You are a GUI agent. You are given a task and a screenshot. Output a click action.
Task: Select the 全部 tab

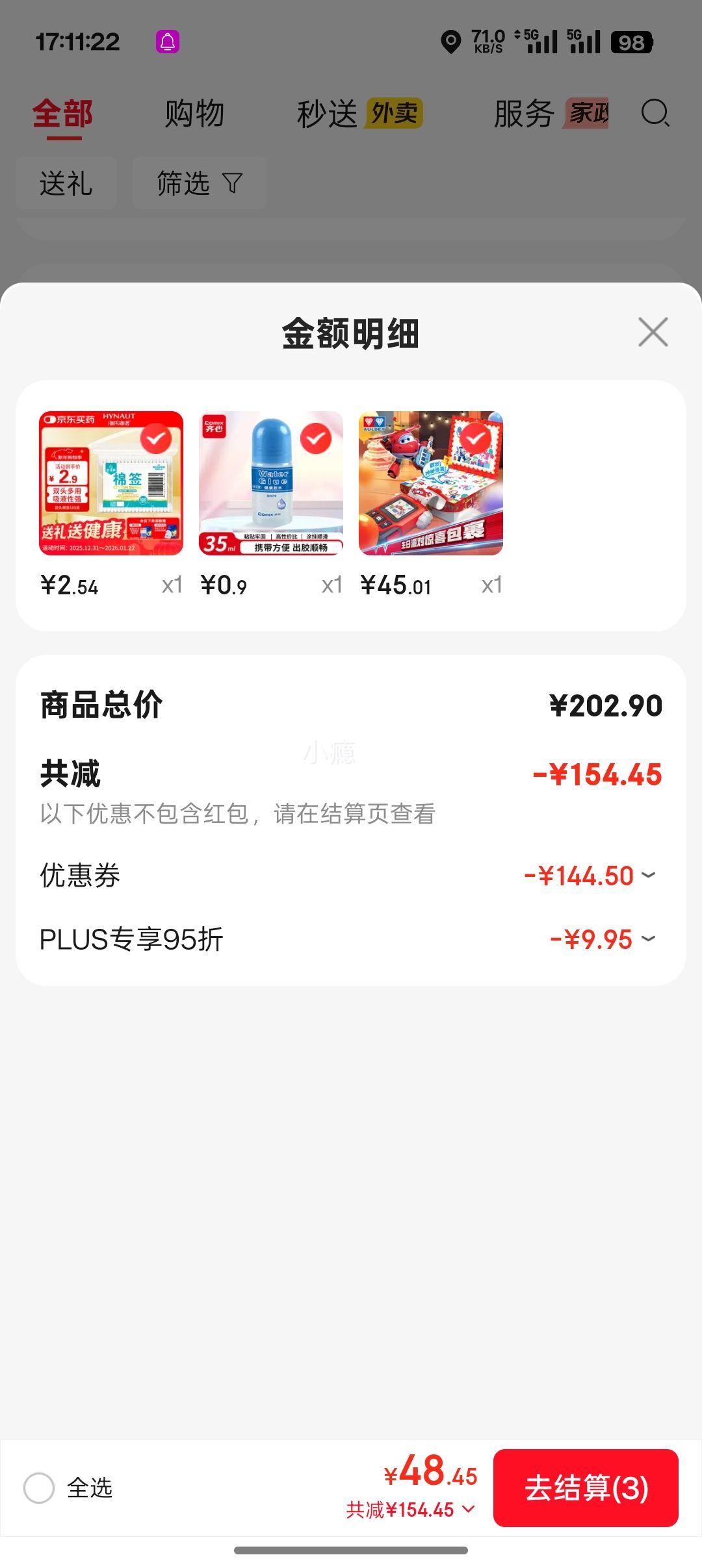[x=63, y=114]
